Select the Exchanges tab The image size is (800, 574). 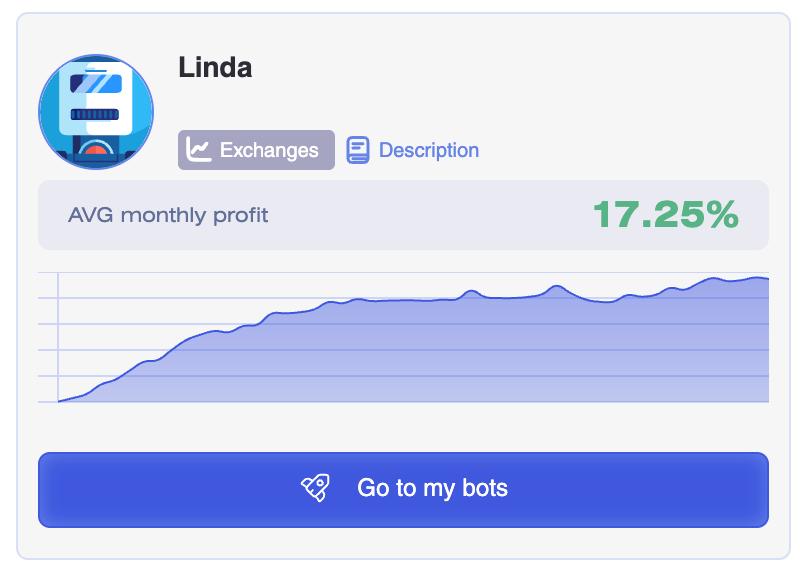(256, 150)
